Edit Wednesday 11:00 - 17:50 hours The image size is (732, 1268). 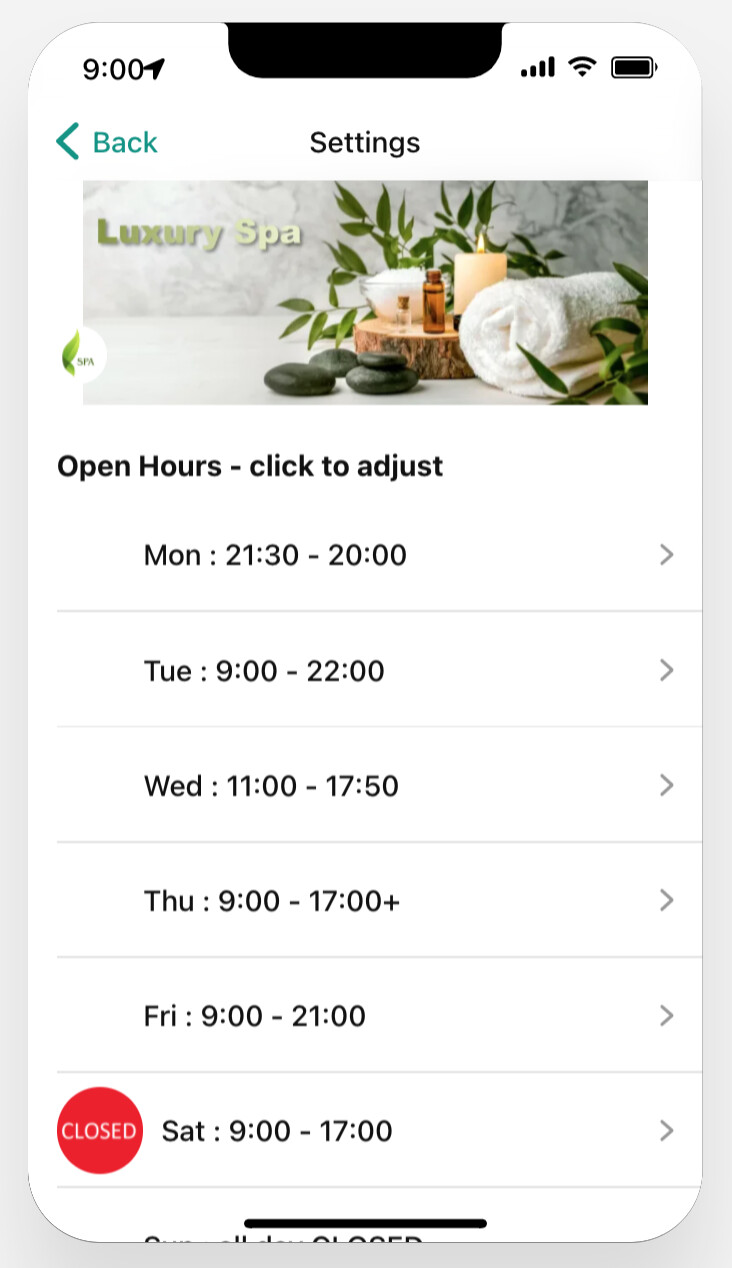tap(380, 786)
